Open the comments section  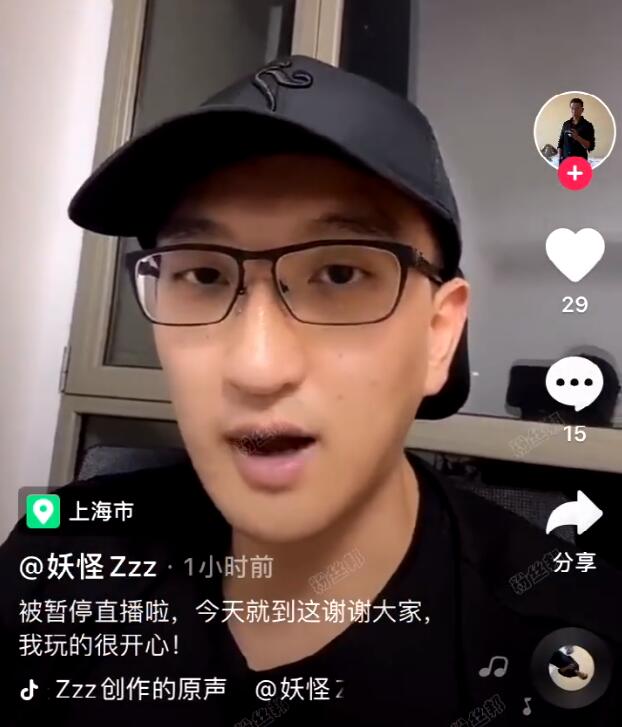(574, 385)
